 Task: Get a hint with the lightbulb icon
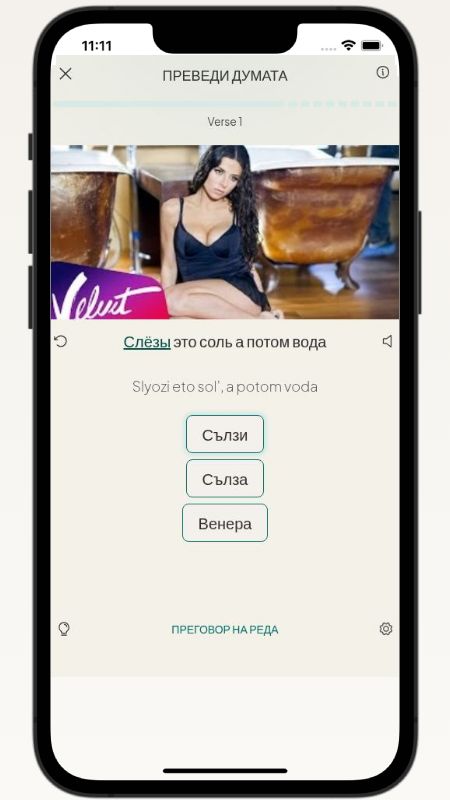pyautogui.click(x=64, y=629)
